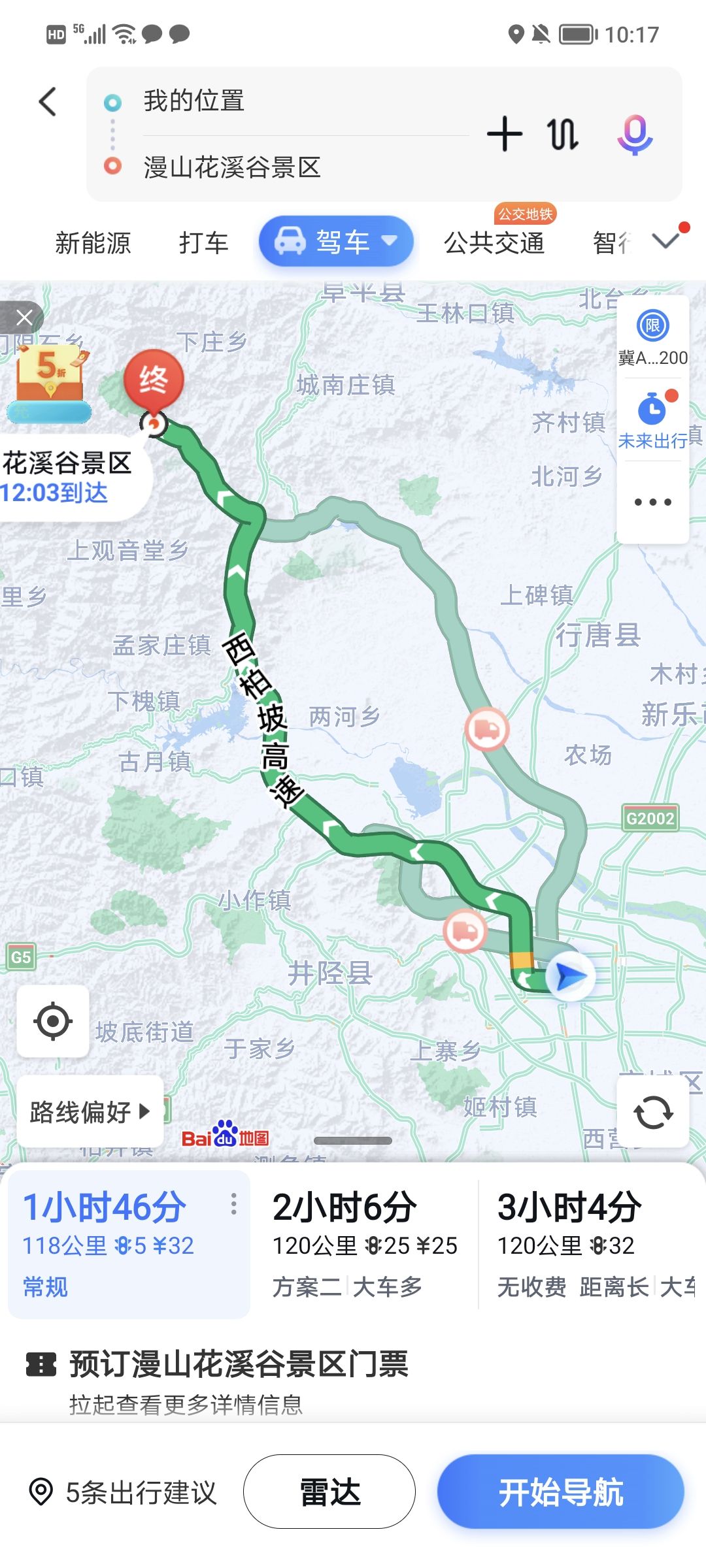Recenter map on my location
This screenshot has height=1568, width=706.
point(53,1021)
